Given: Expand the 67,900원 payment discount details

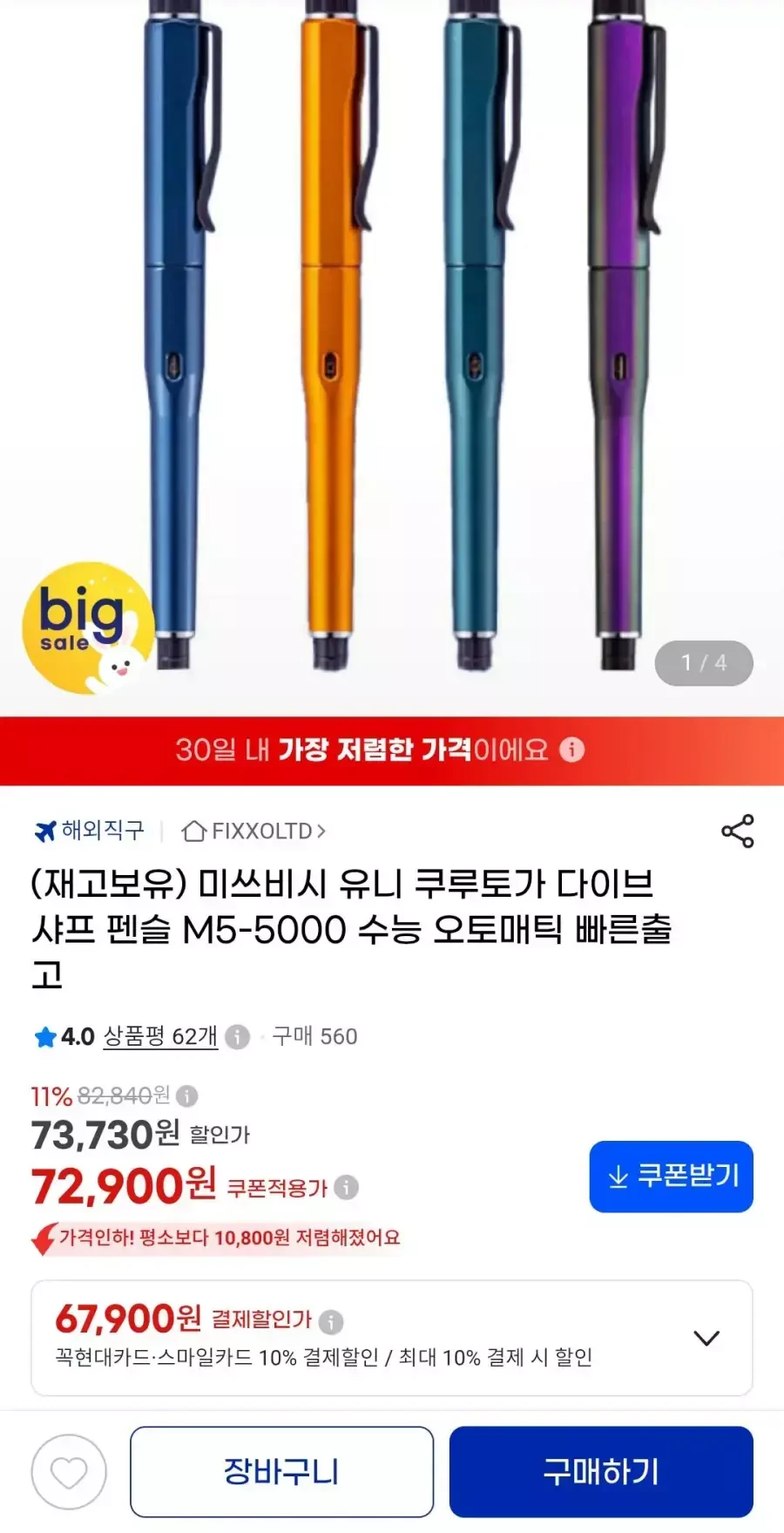Looking at the screenshot, I should point(706,1338).
